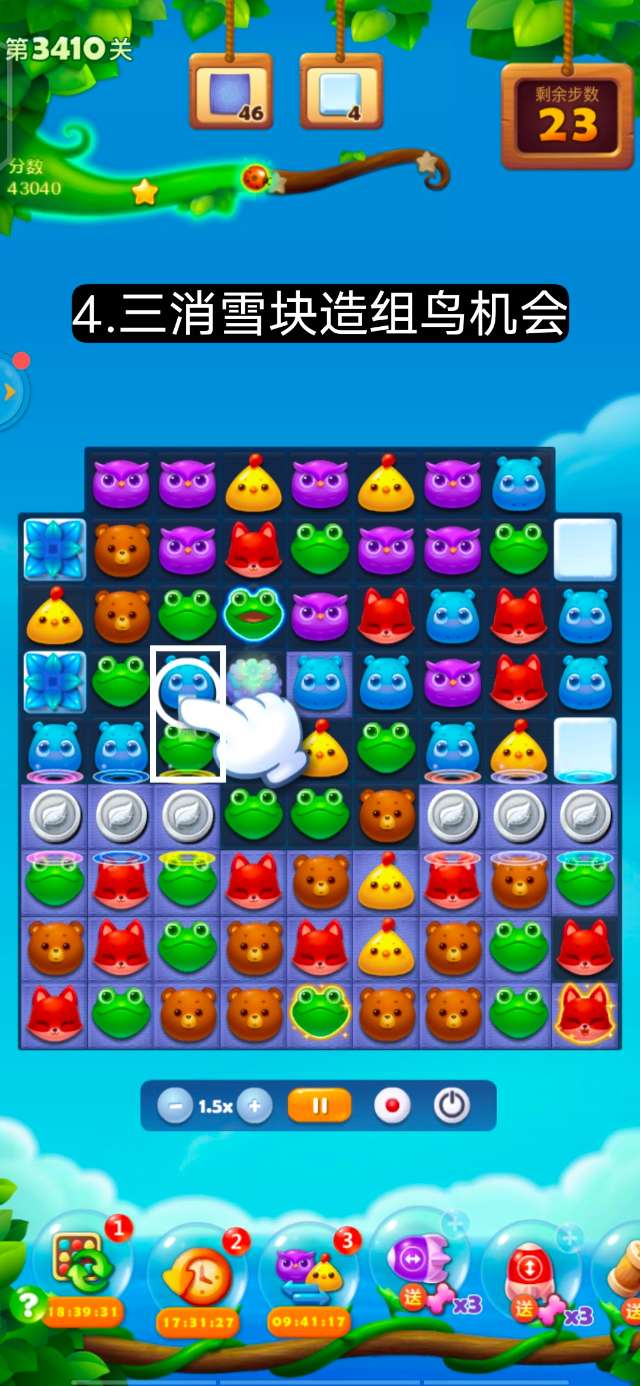Tap the highlighted blue hippo tile
Screen dimensions: 640x1386
click(x=188, y=683)
